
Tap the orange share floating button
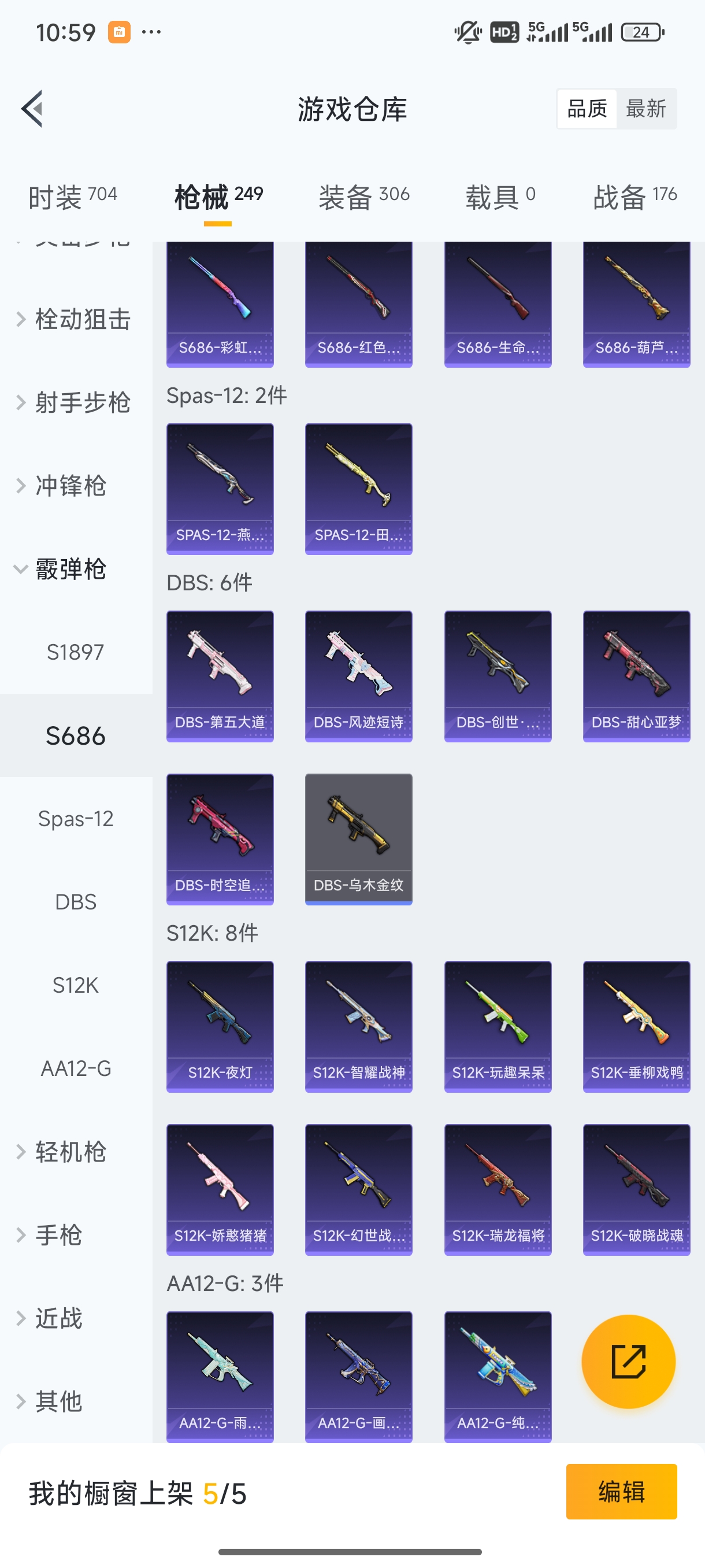tap(628, 1361)
